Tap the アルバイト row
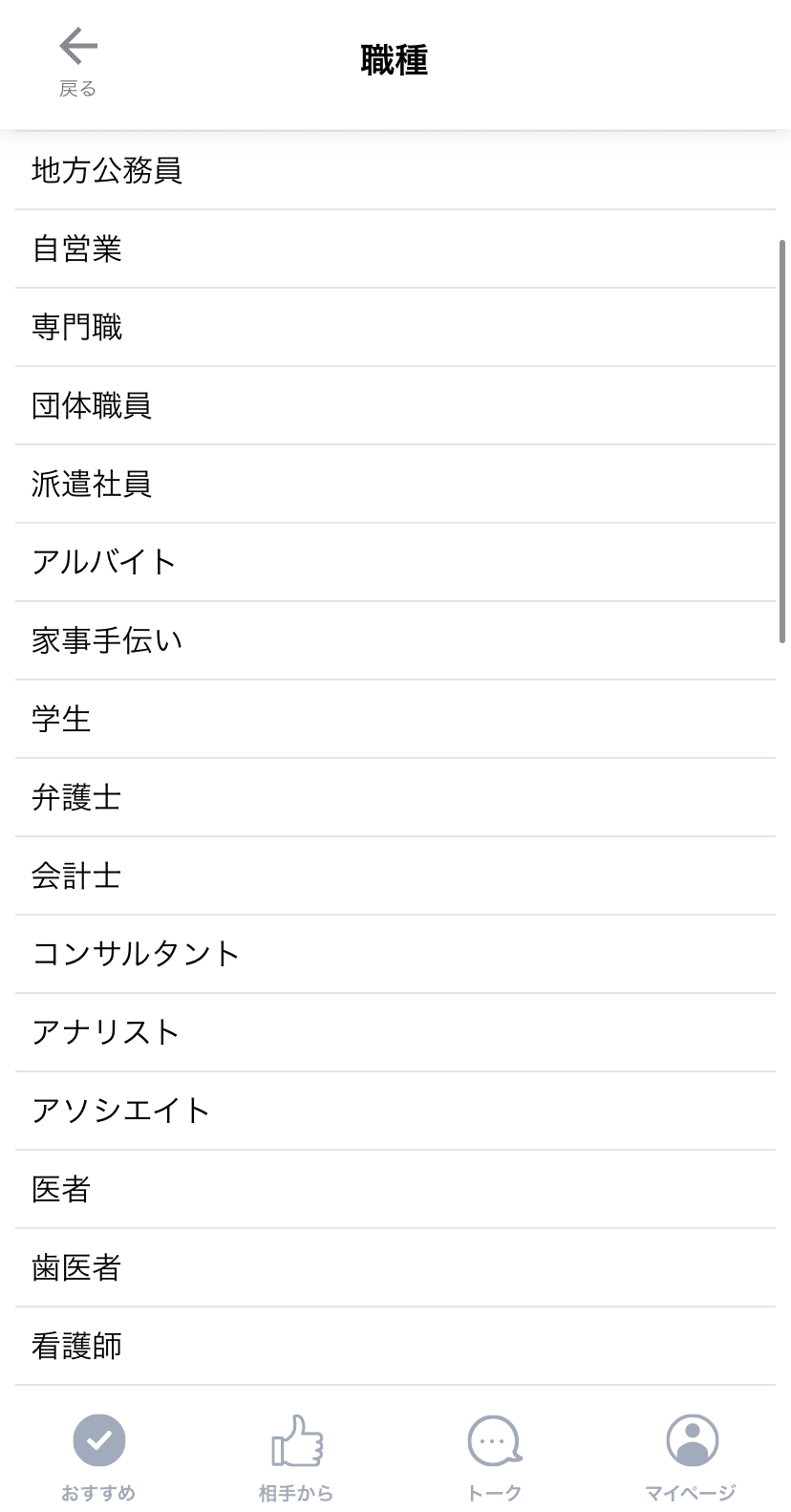 104,562
